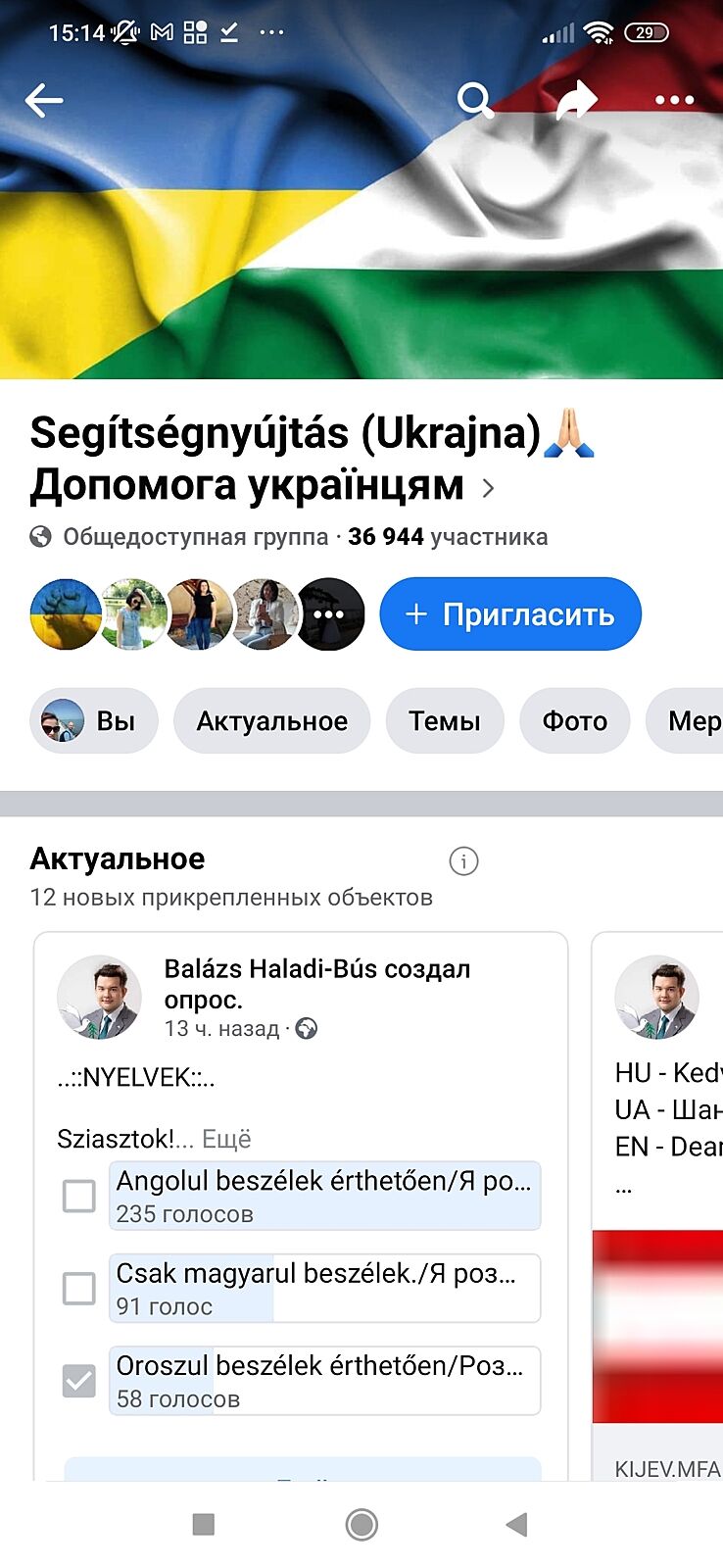Image resolution: width=723 pixels, height=1568 pixels.
Task: Show info about the Актуальное section
Action: (x=463, y=861)
